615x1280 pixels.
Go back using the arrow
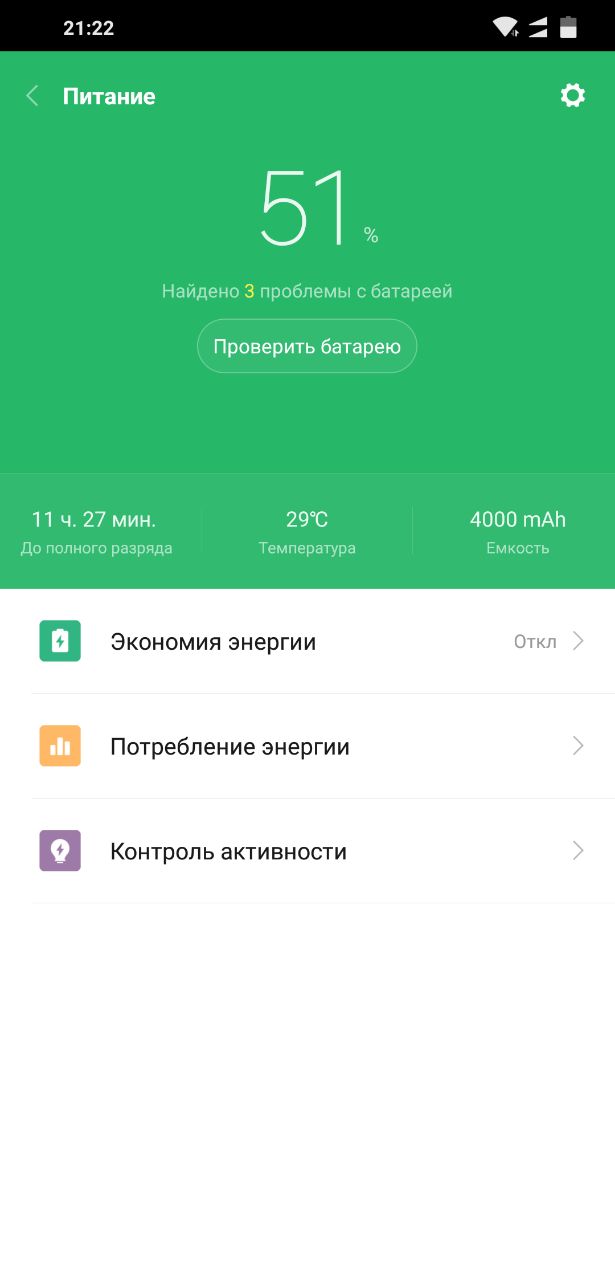tap(32, 96)
